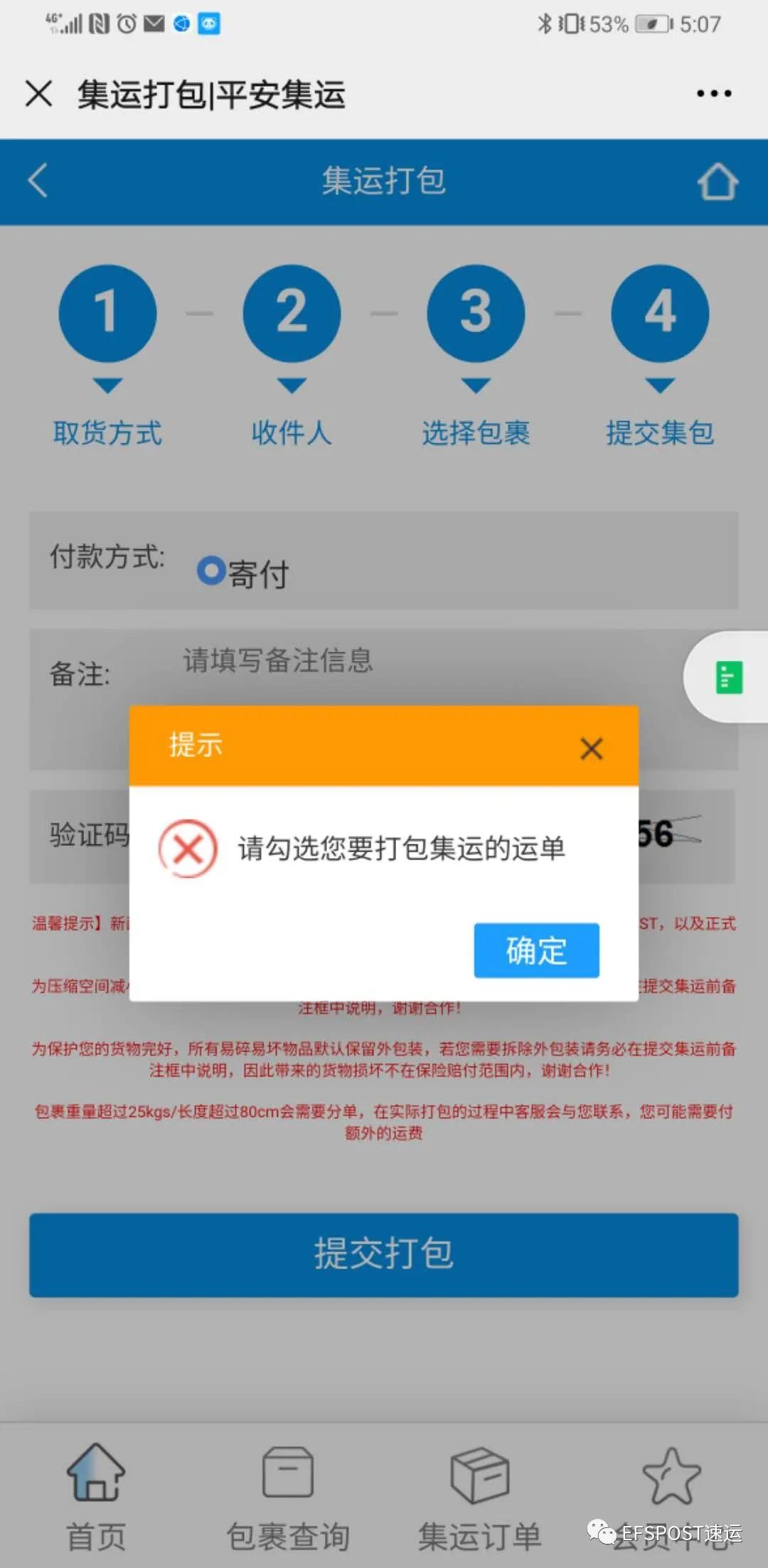
Task: Submit with the 提交打包 button
Action: click(384, 1255)
